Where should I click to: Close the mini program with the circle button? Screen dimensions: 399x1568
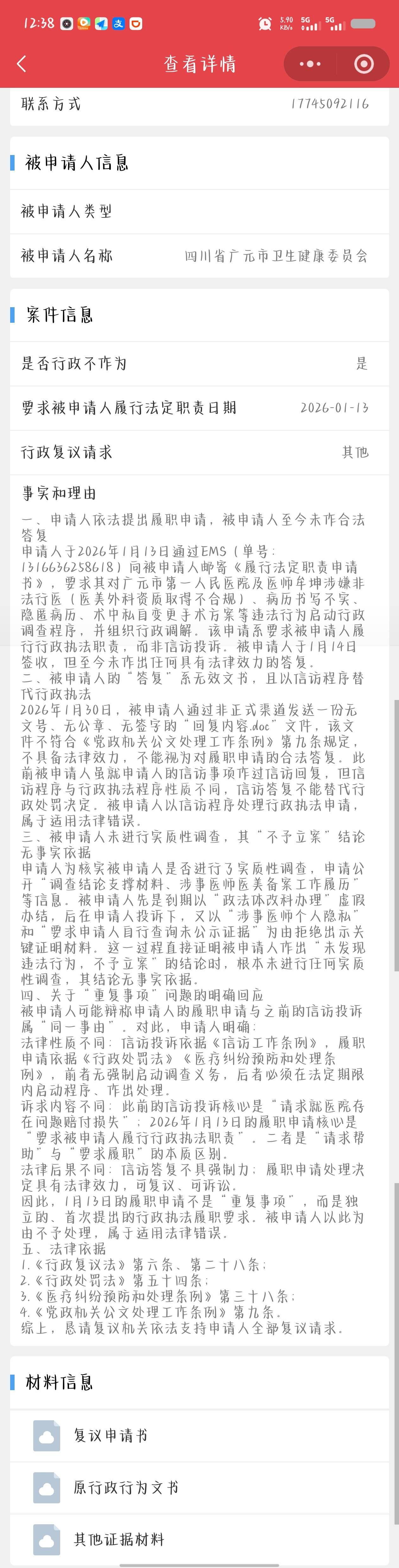(x=364, y=63)
